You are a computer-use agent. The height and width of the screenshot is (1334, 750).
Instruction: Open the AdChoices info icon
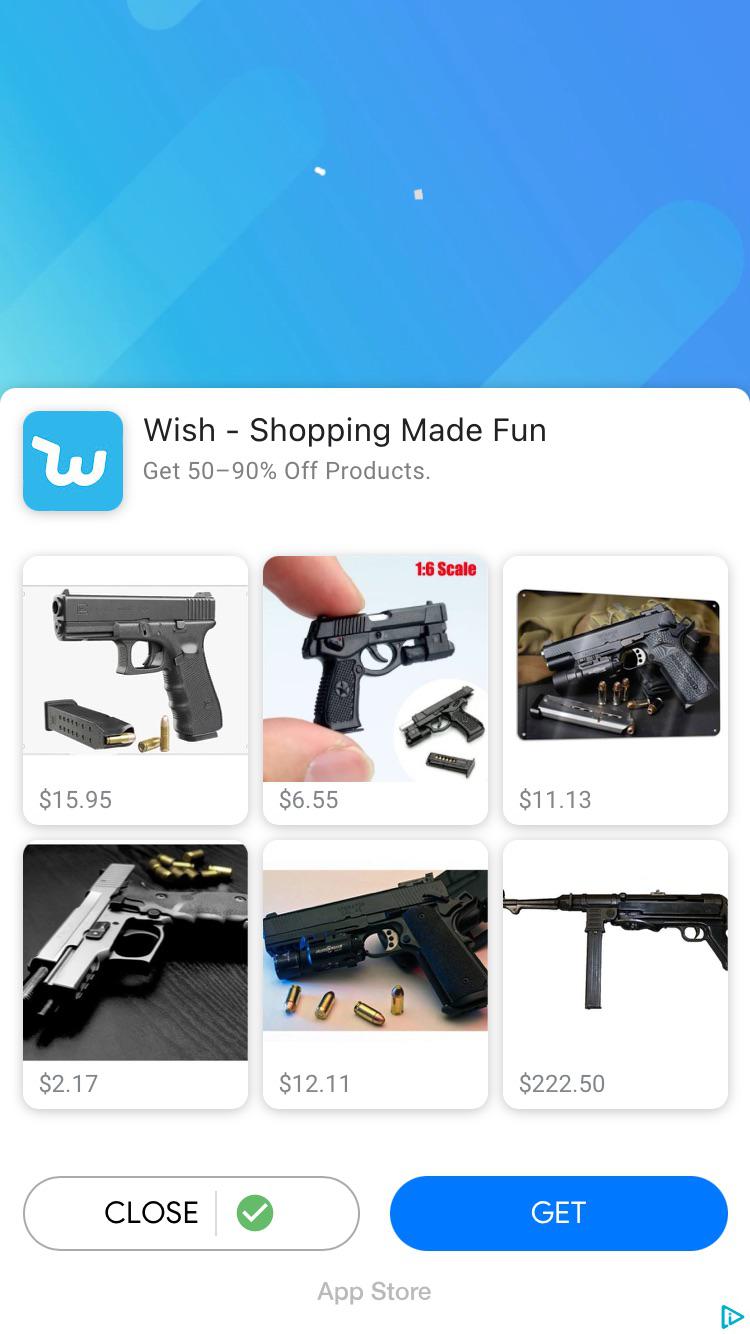point(731,1316)
